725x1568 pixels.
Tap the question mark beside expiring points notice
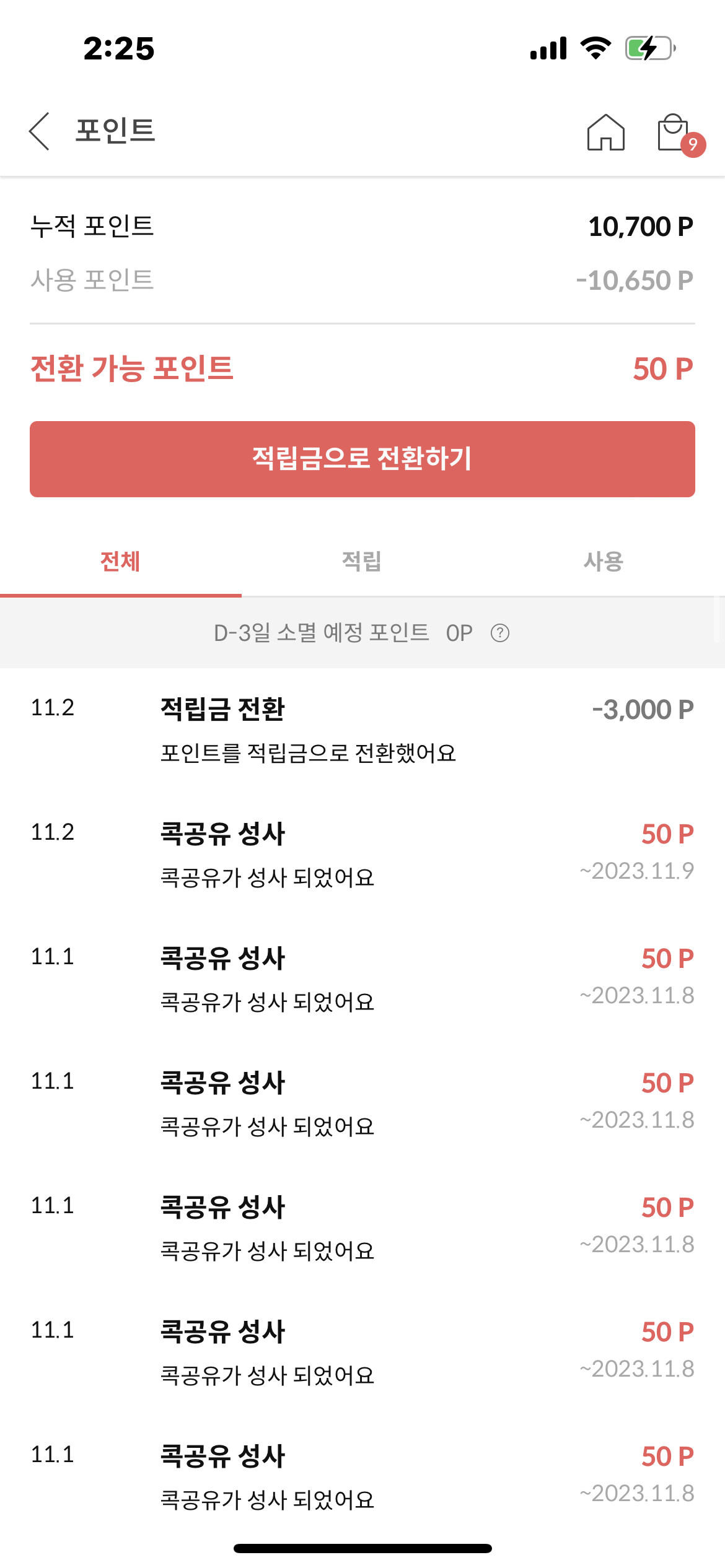499,633
